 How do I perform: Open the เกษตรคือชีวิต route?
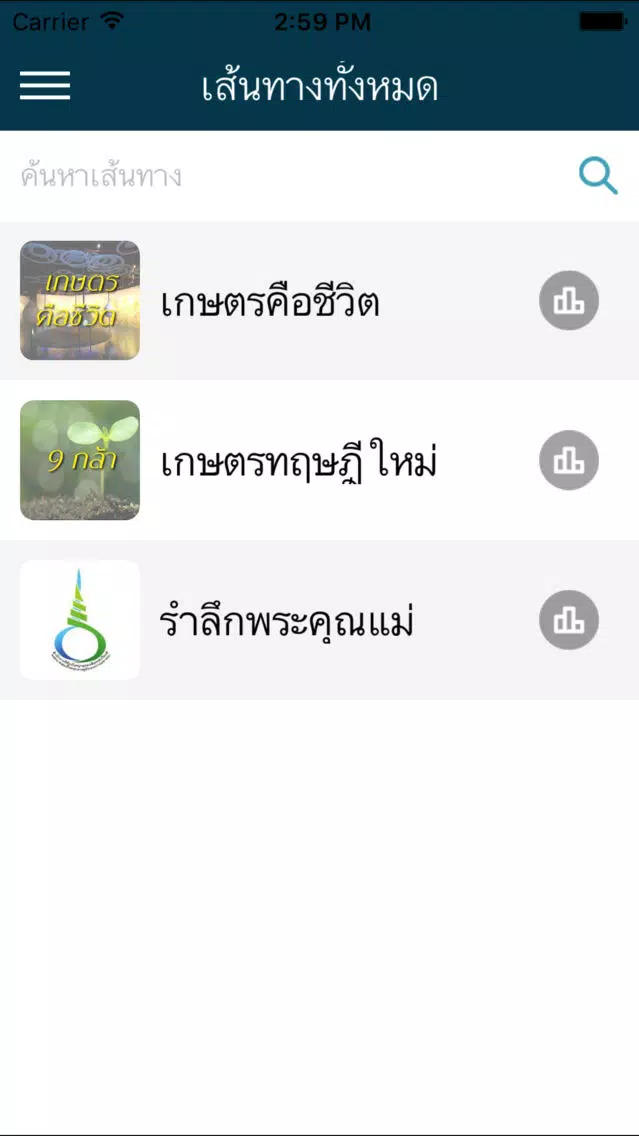click(320, 301)
